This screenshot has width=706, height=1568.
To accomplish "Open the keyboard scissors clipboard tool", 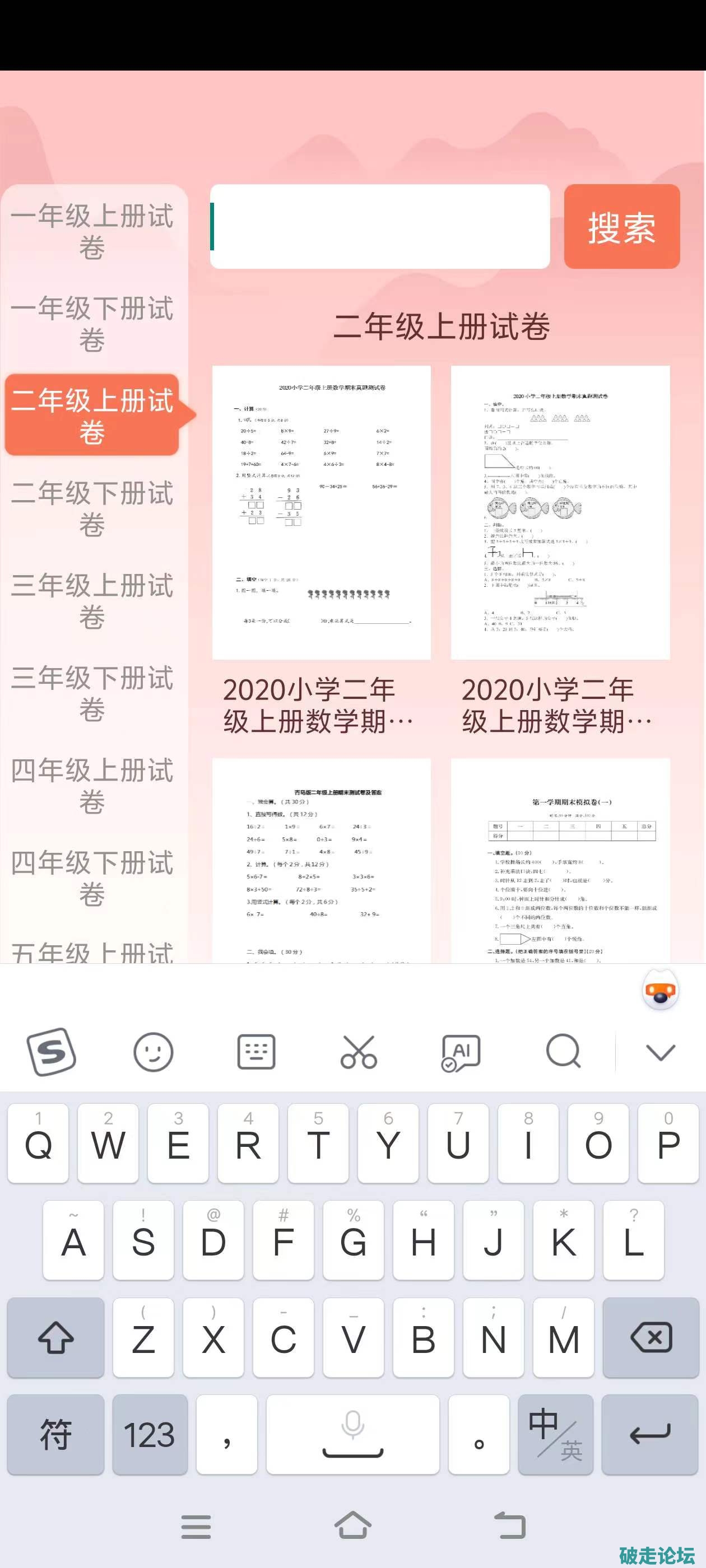I will [358, 1052].
